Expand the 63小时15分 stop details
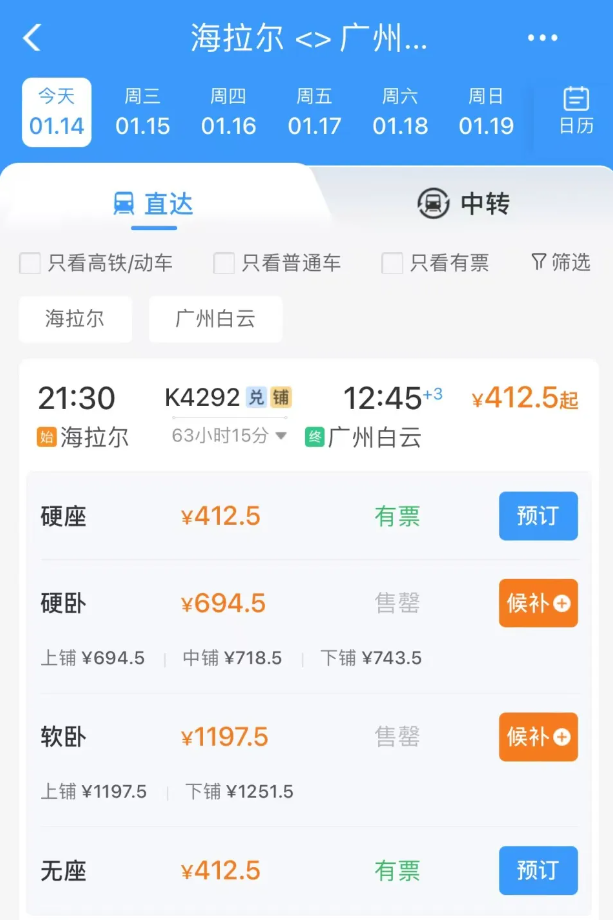 (229, 435)
